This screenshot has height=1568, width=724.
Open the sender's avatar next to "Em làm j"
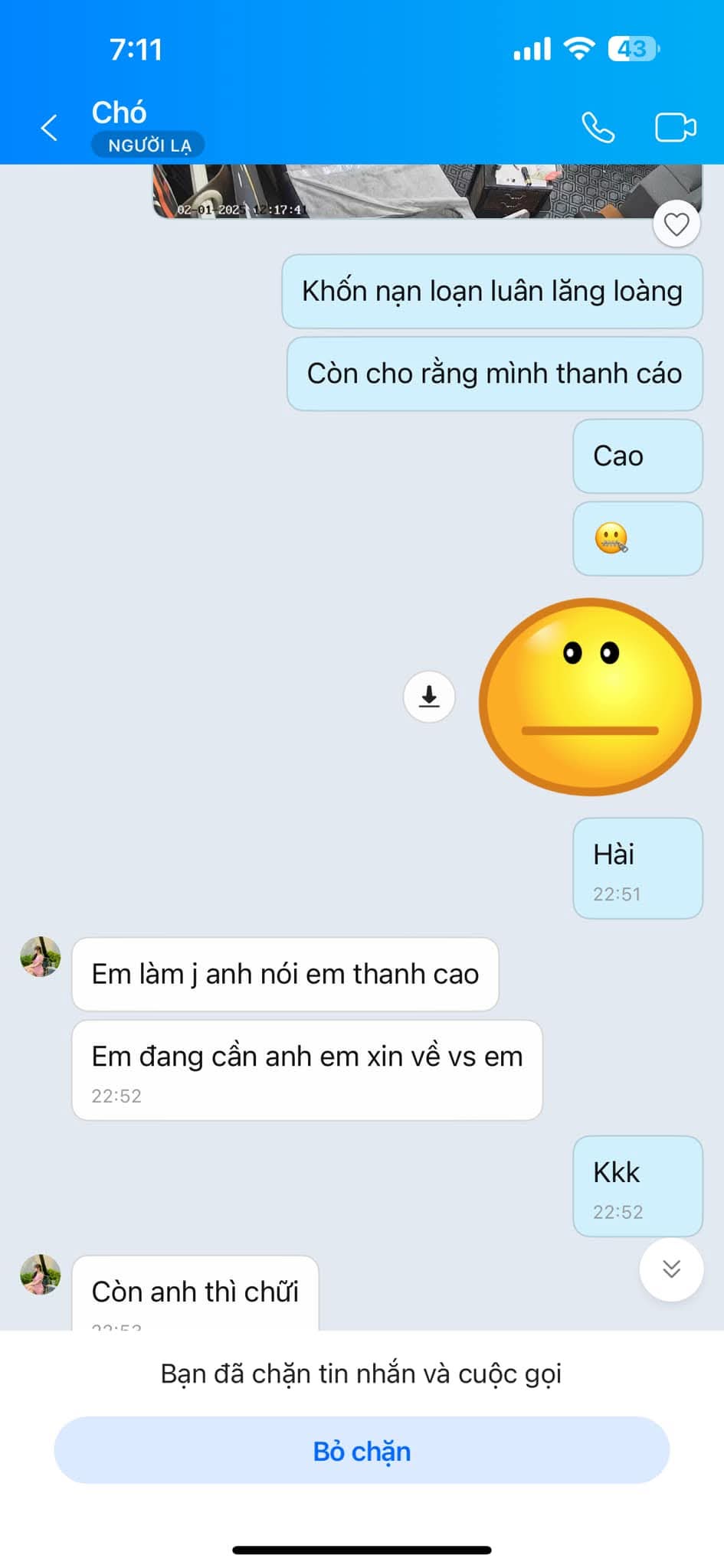[x=41, y=957]
